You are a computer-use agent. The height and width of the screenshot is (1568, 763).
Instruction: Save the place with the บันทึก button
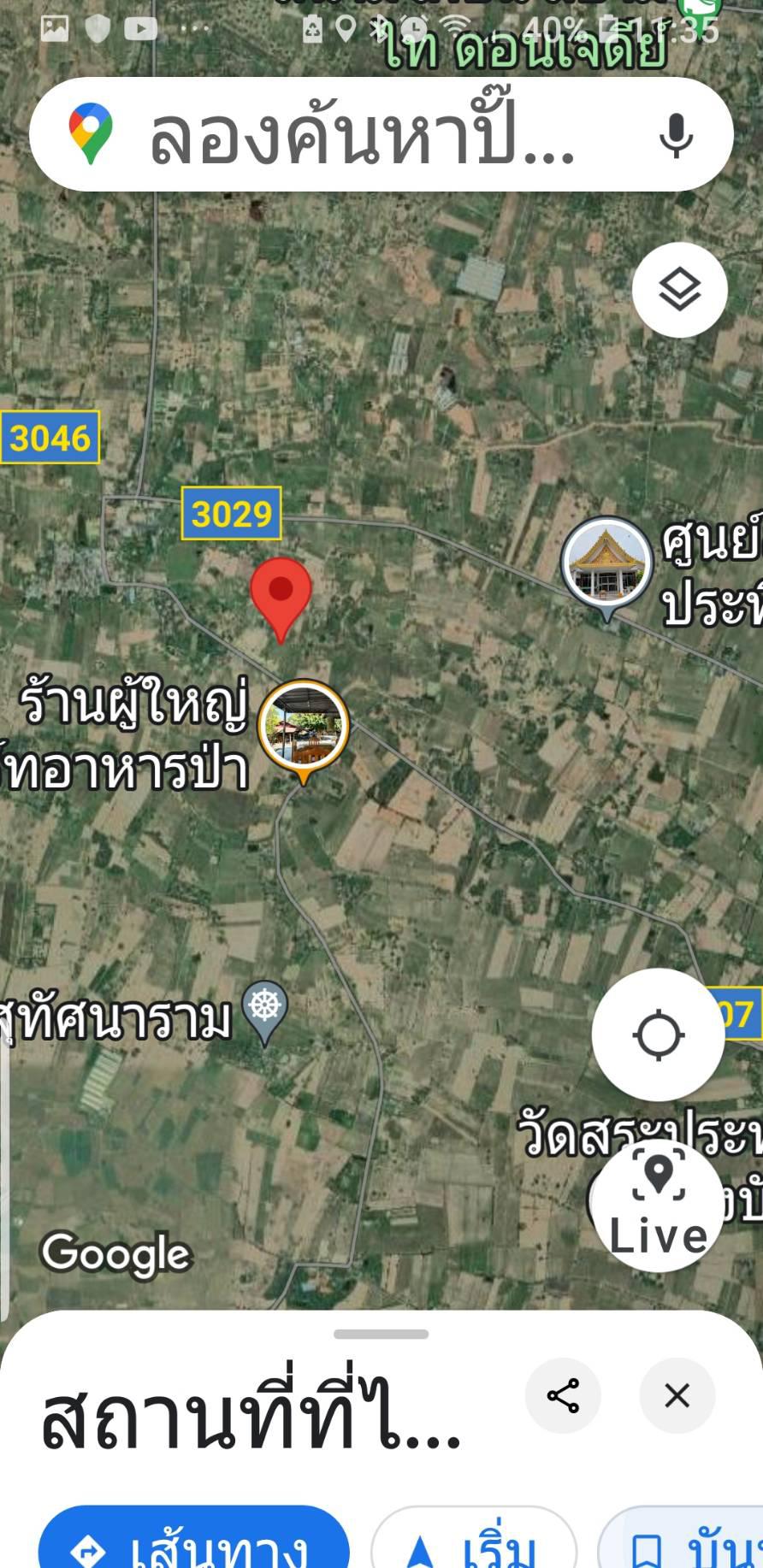pos(681,1539)
